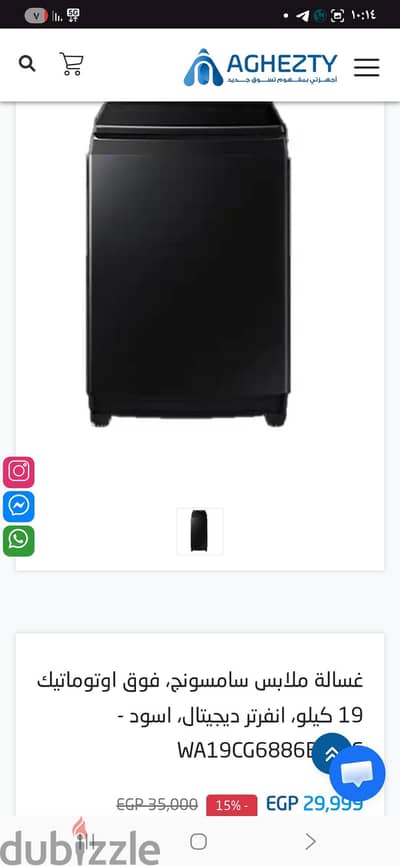
Task: Tap the system back button
Action: (x=311, y=842)
